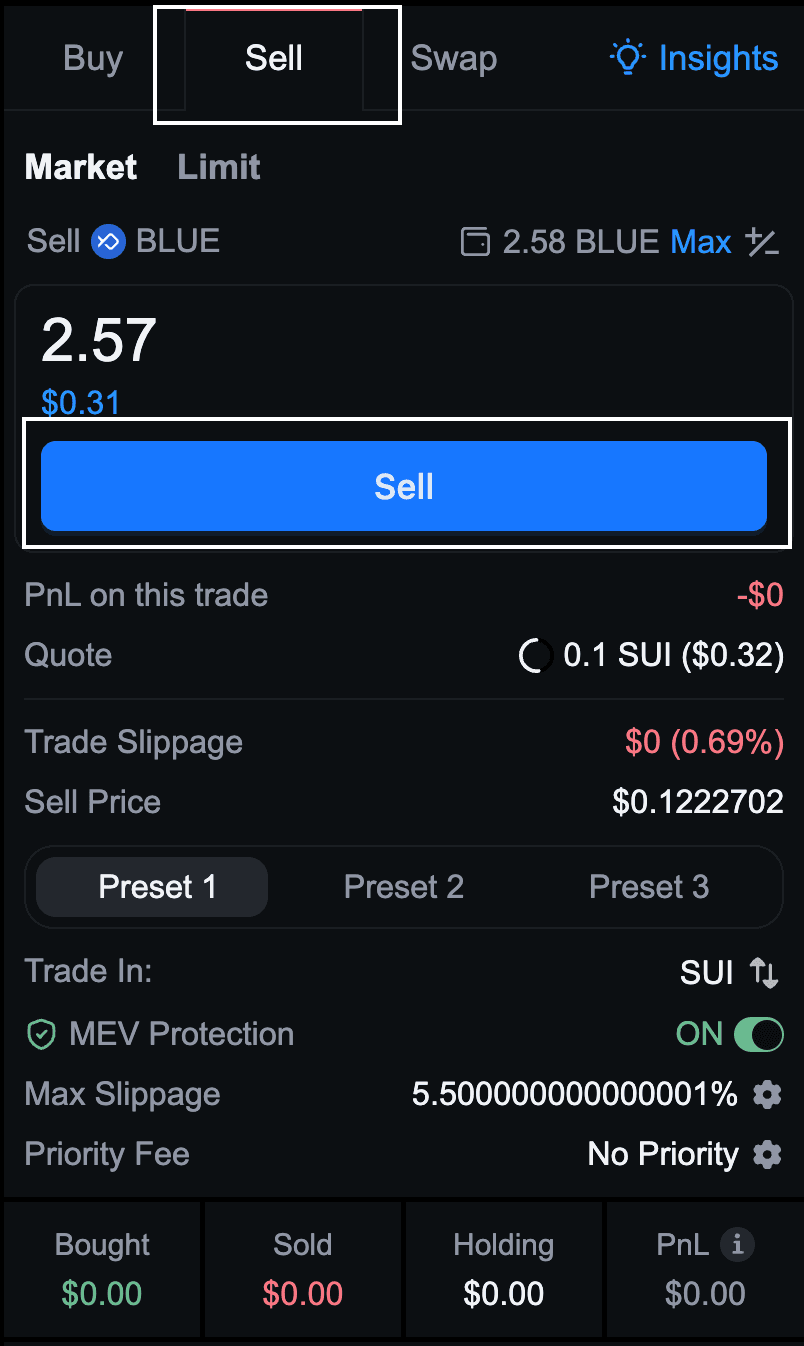The image size is (804, 1346).
Task: Click the MEV Protection shield icon
Action: [41, 1034]
